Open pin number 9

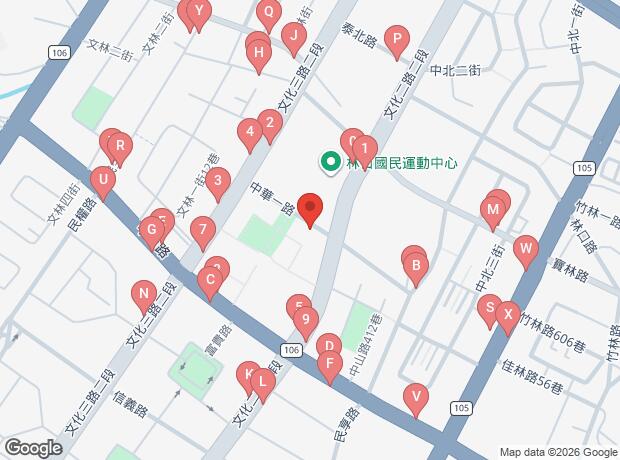pos(305,320)
